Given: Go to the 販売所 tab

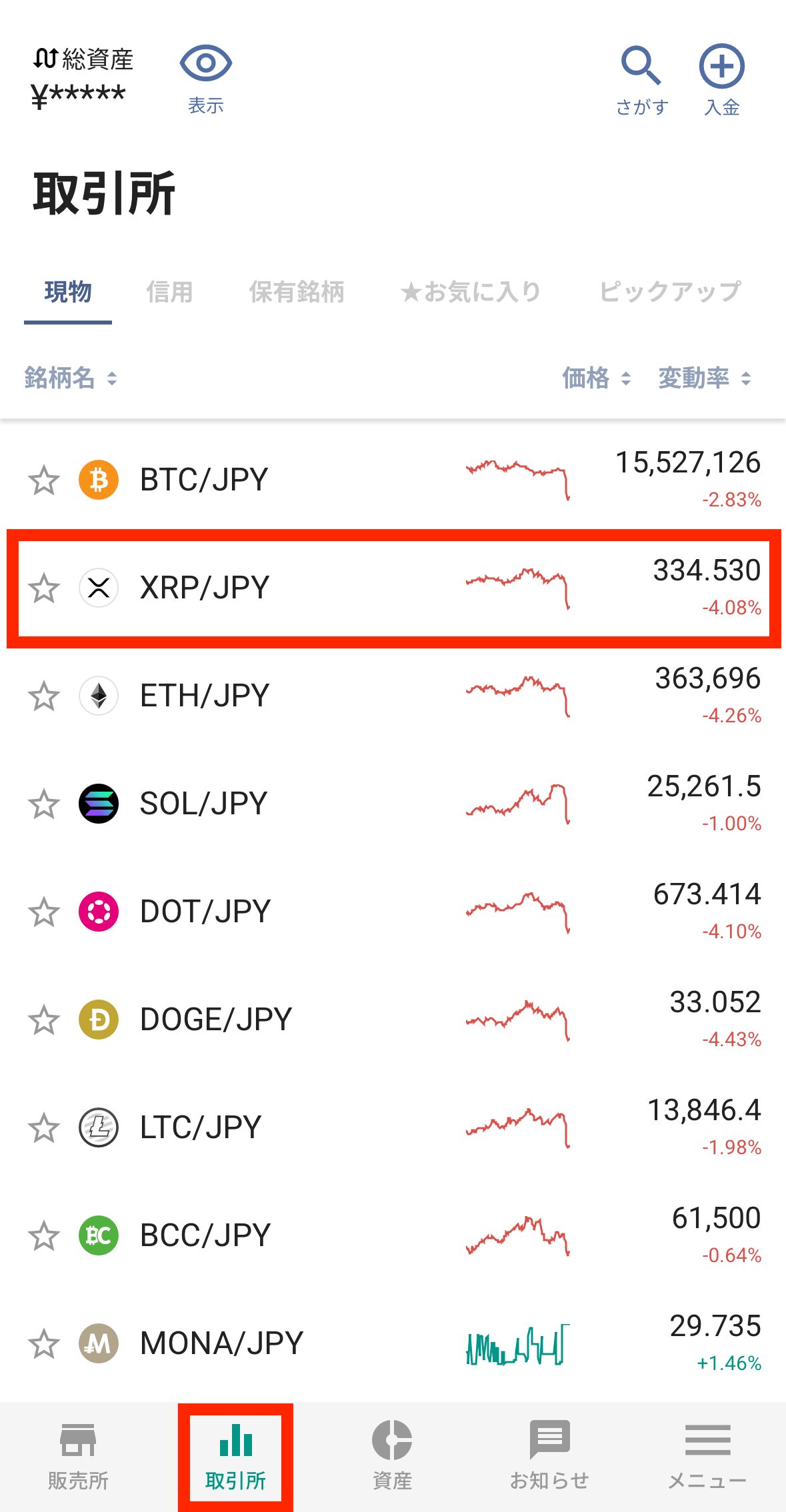Looking at the screenshot, I should click(78, 1457).
